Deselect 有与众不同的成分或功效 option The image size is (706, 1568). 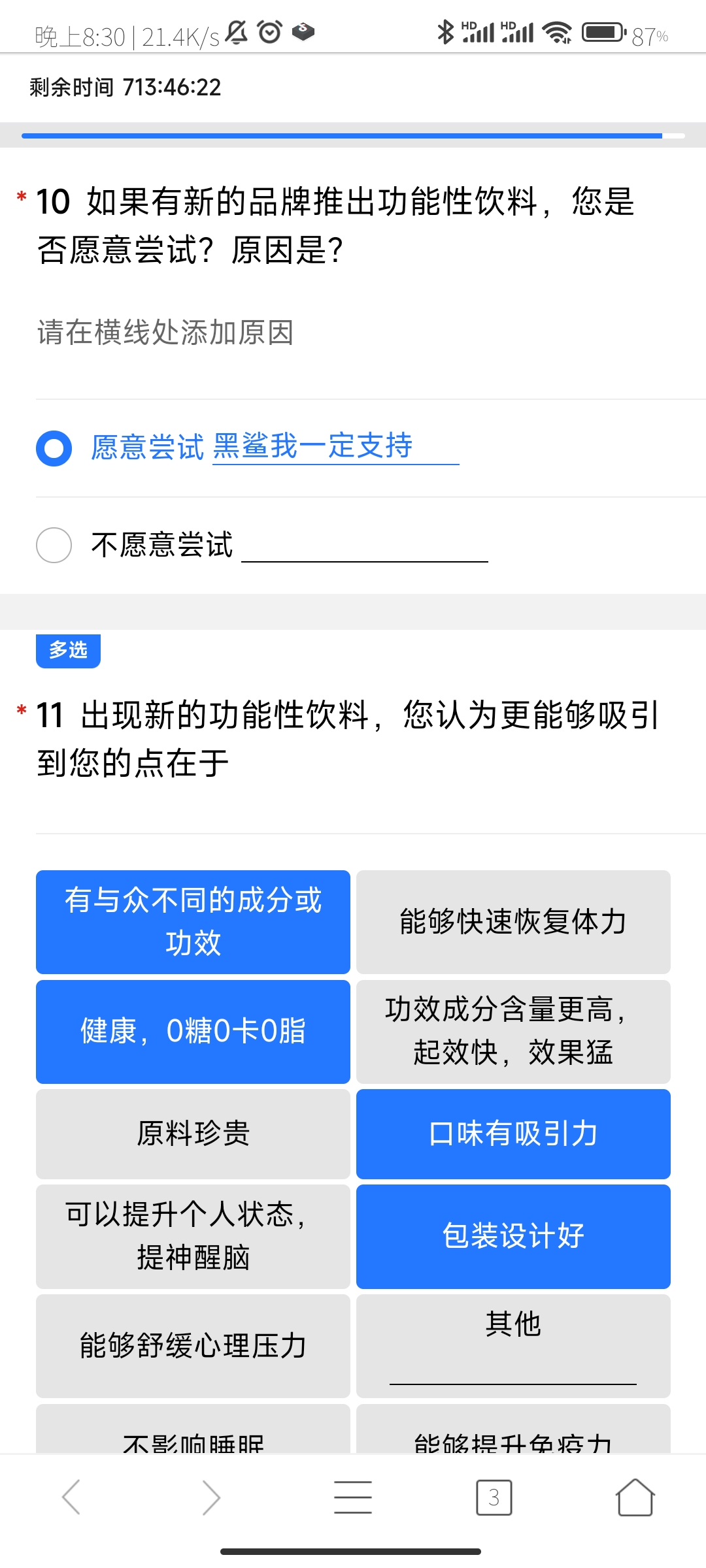pos(193,922)
